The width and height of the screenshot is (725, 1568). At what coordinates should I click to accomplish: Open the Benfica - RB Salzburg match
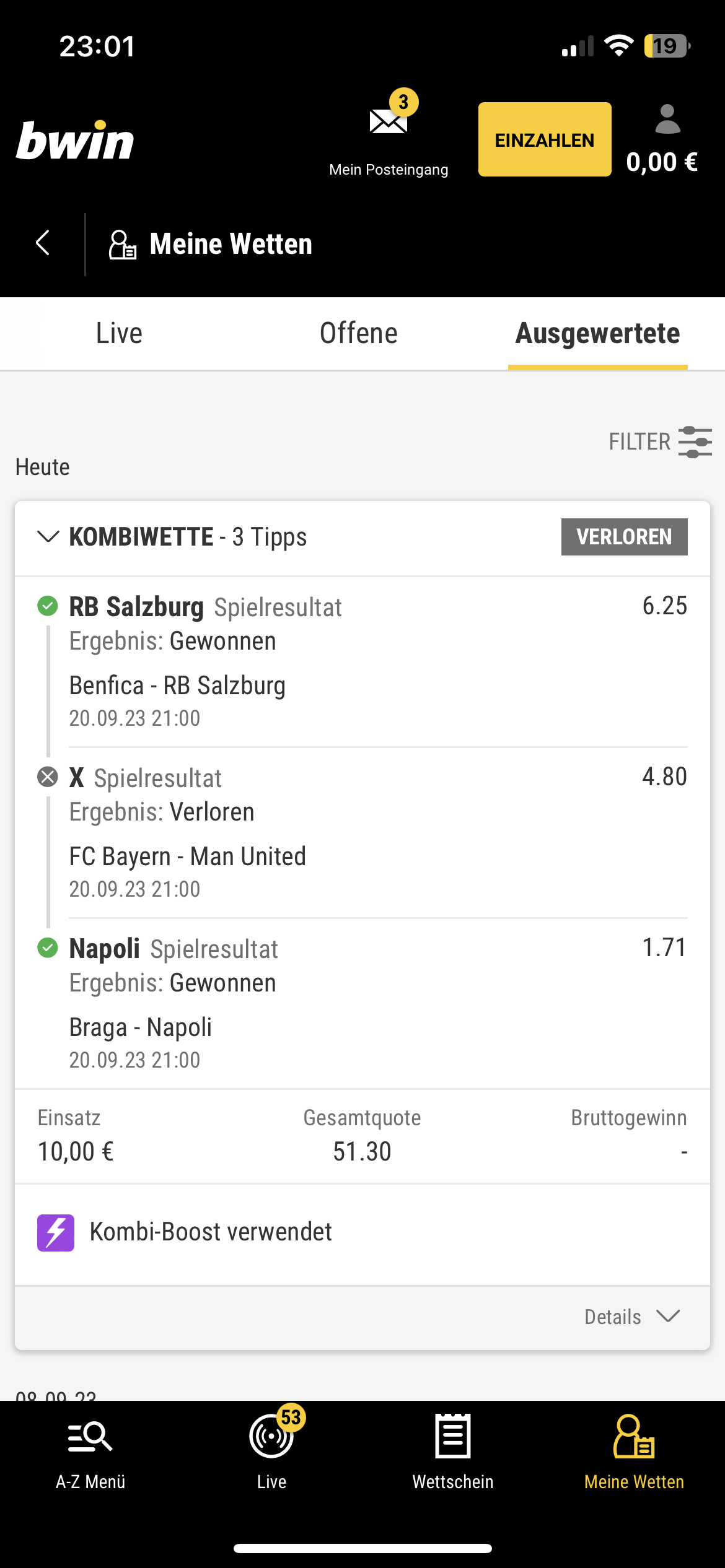point(177,686)
